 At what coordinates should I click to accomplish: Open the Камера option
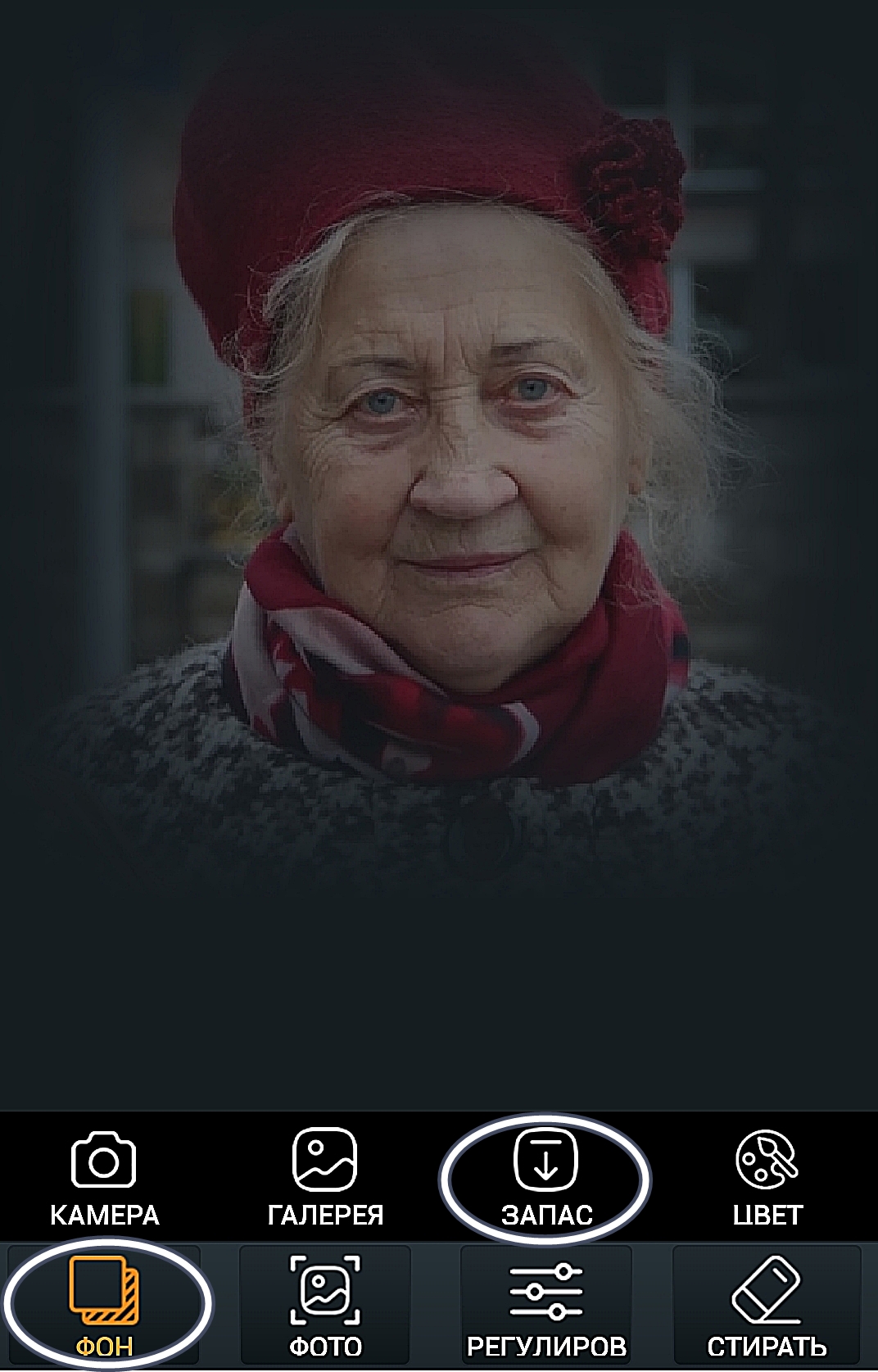pyautogui.click(x=104, y=1177)
